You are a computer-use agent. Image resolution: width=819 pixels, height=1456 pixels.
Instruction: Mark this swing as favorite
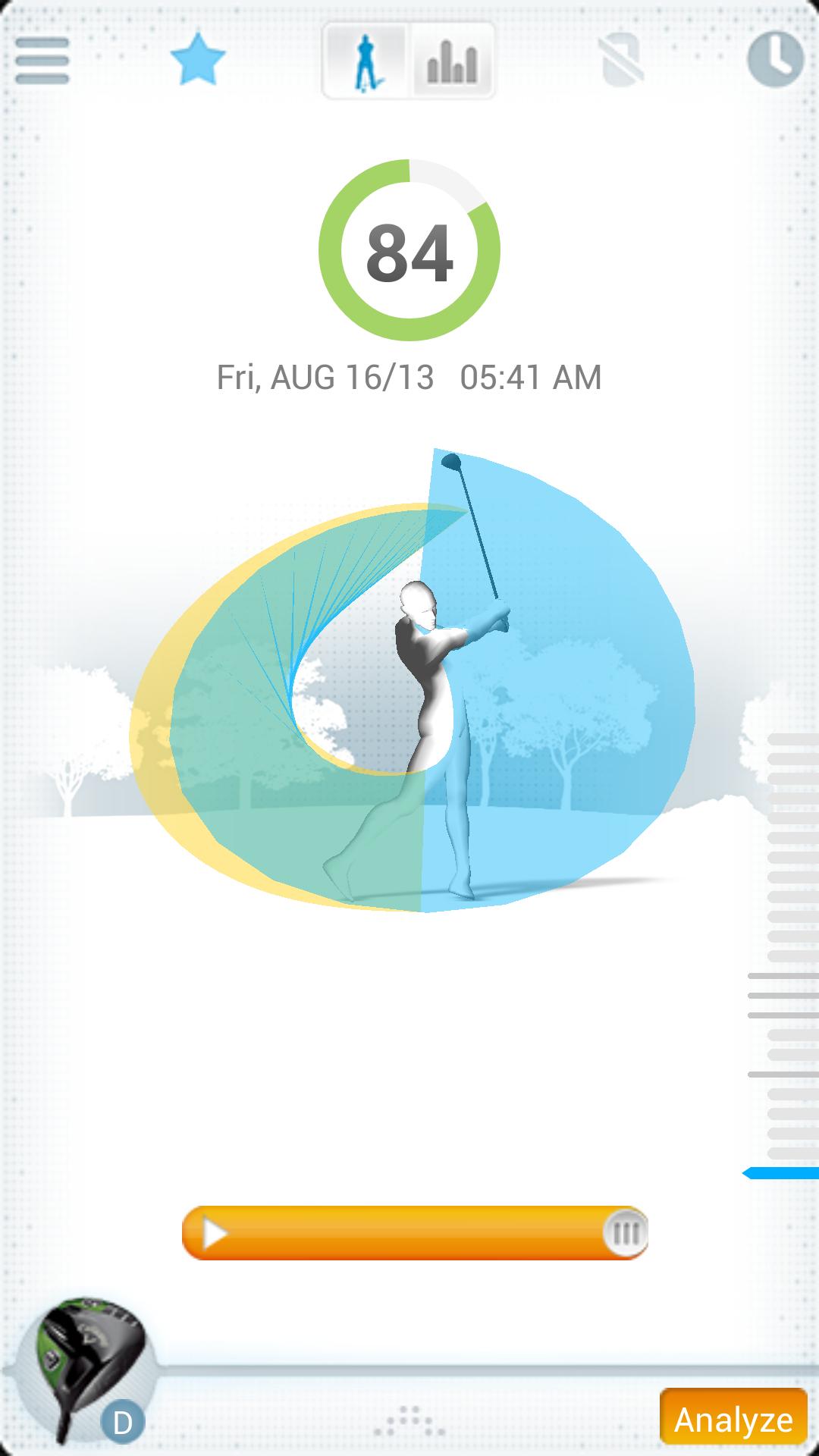point(198,59)
